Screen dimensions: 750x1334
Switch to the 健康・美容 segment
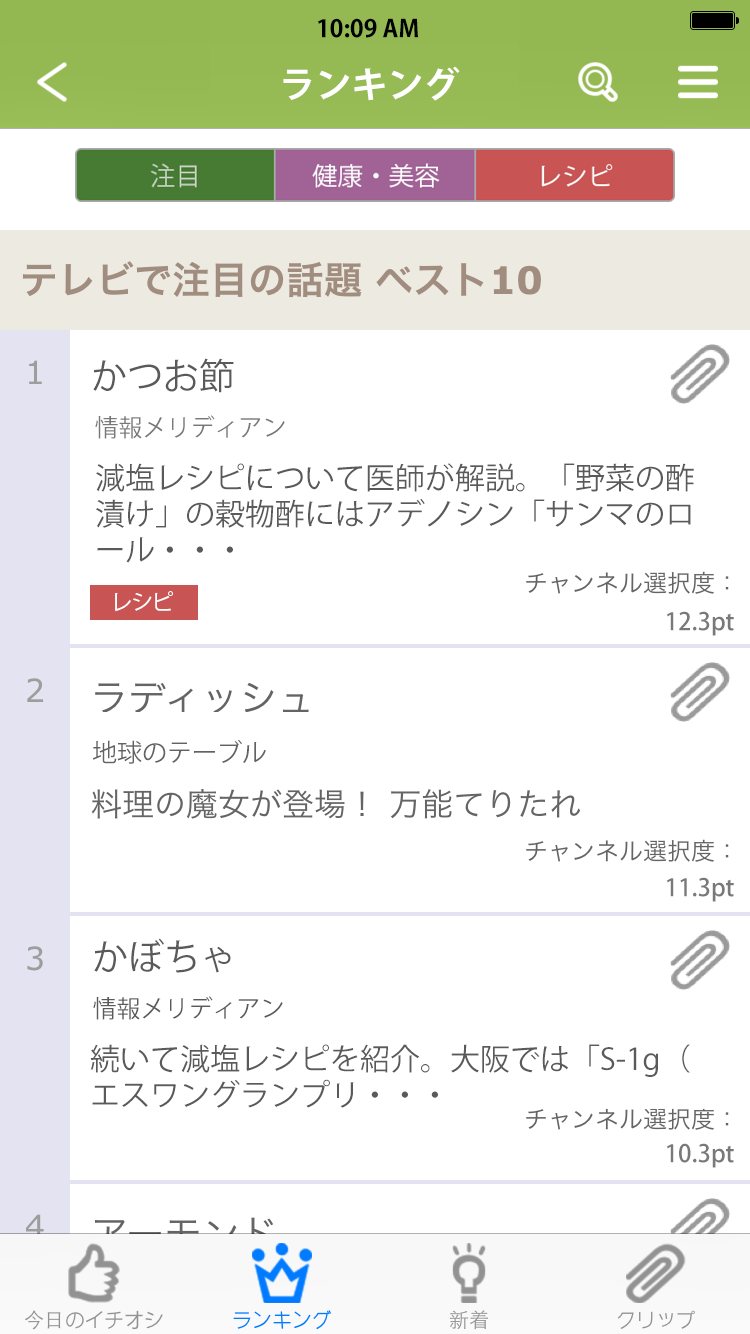375,176
